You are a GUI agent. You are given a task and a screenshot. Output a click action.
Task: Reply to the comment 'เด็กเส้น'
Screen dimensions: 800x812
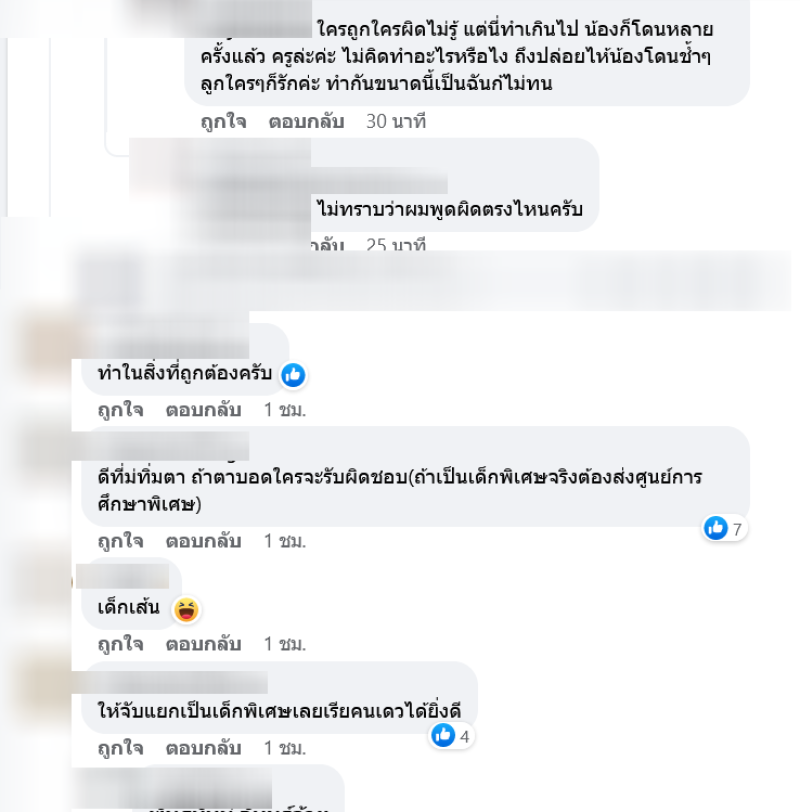(x=203, y=644)
